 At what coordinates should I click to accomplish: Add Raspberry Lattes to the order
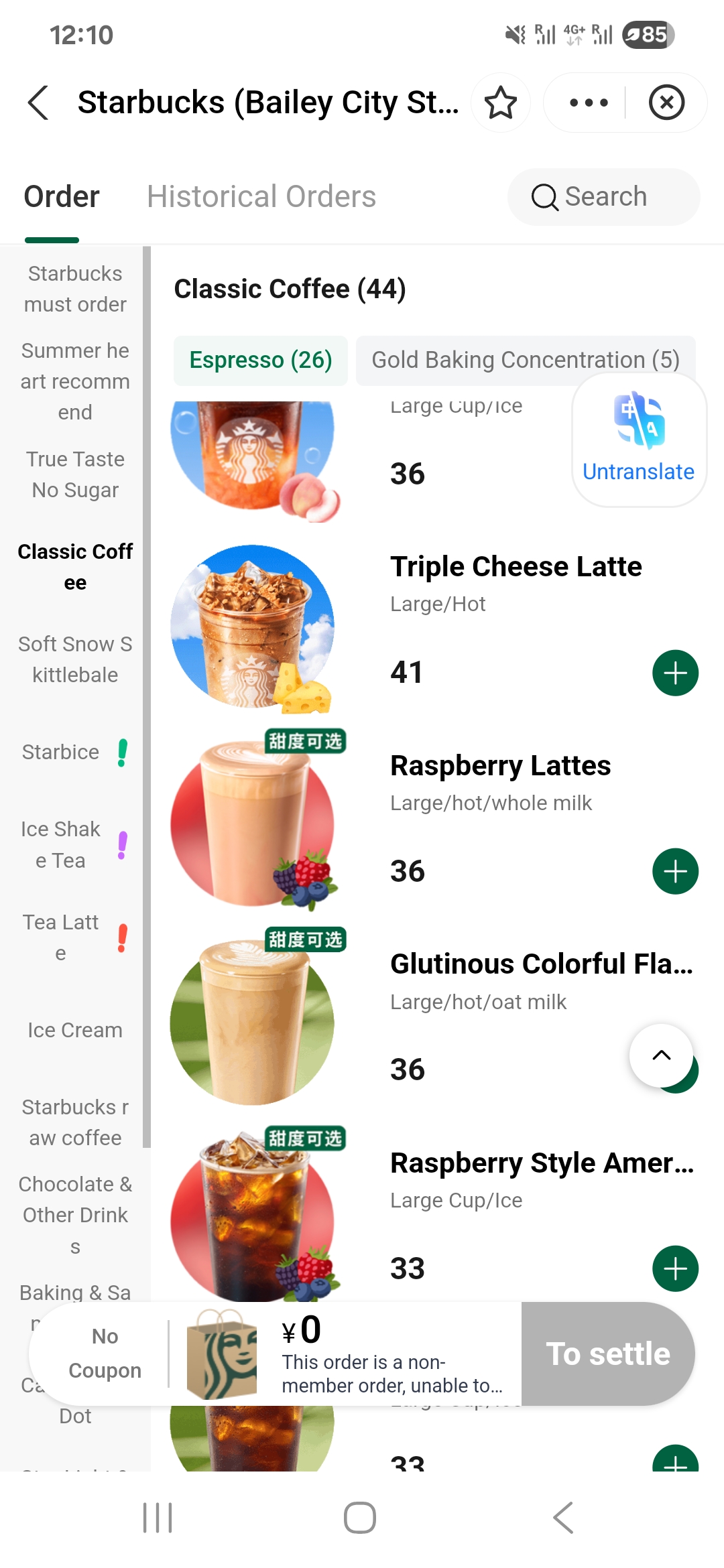pyautogui.click(x=675, y=871)
